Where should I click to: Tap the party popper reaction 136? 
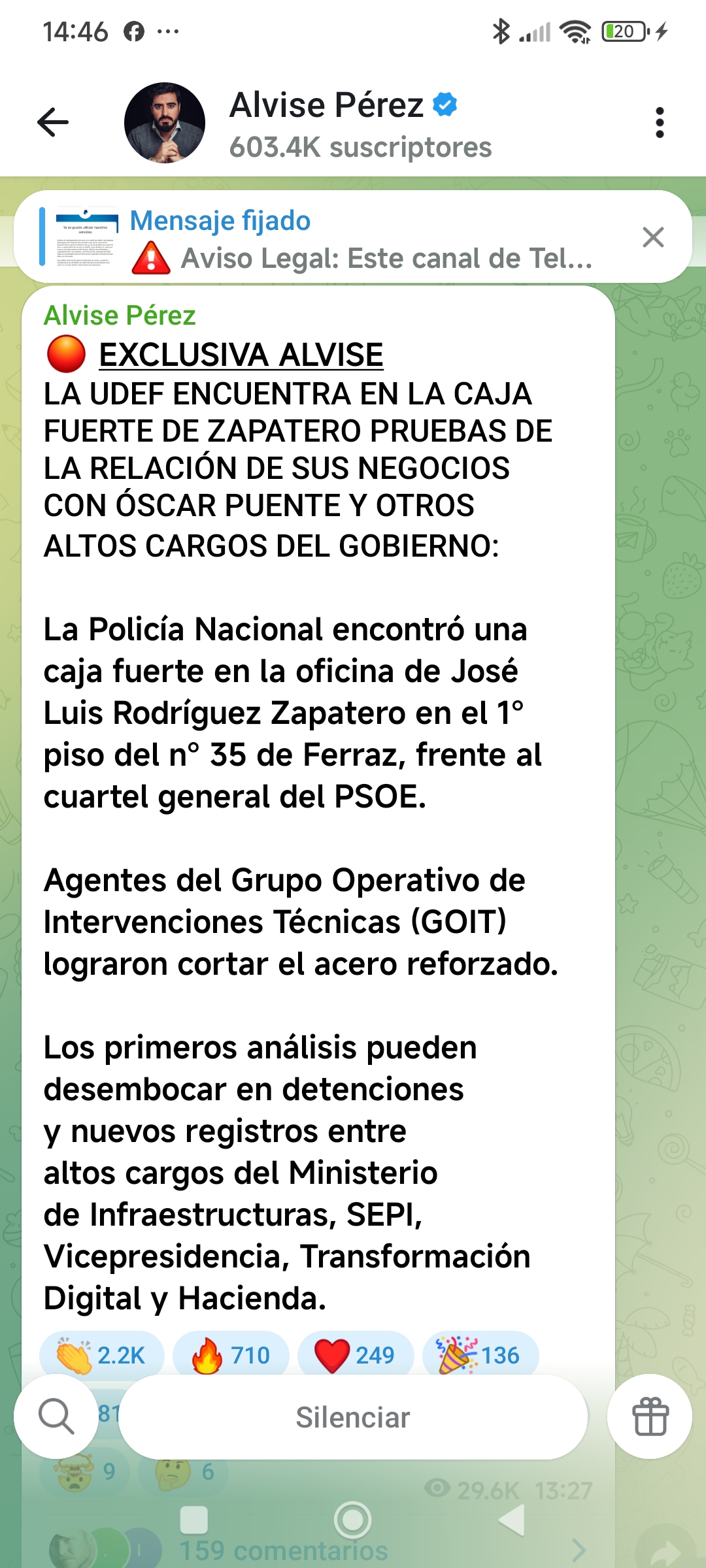point(480,1355)
